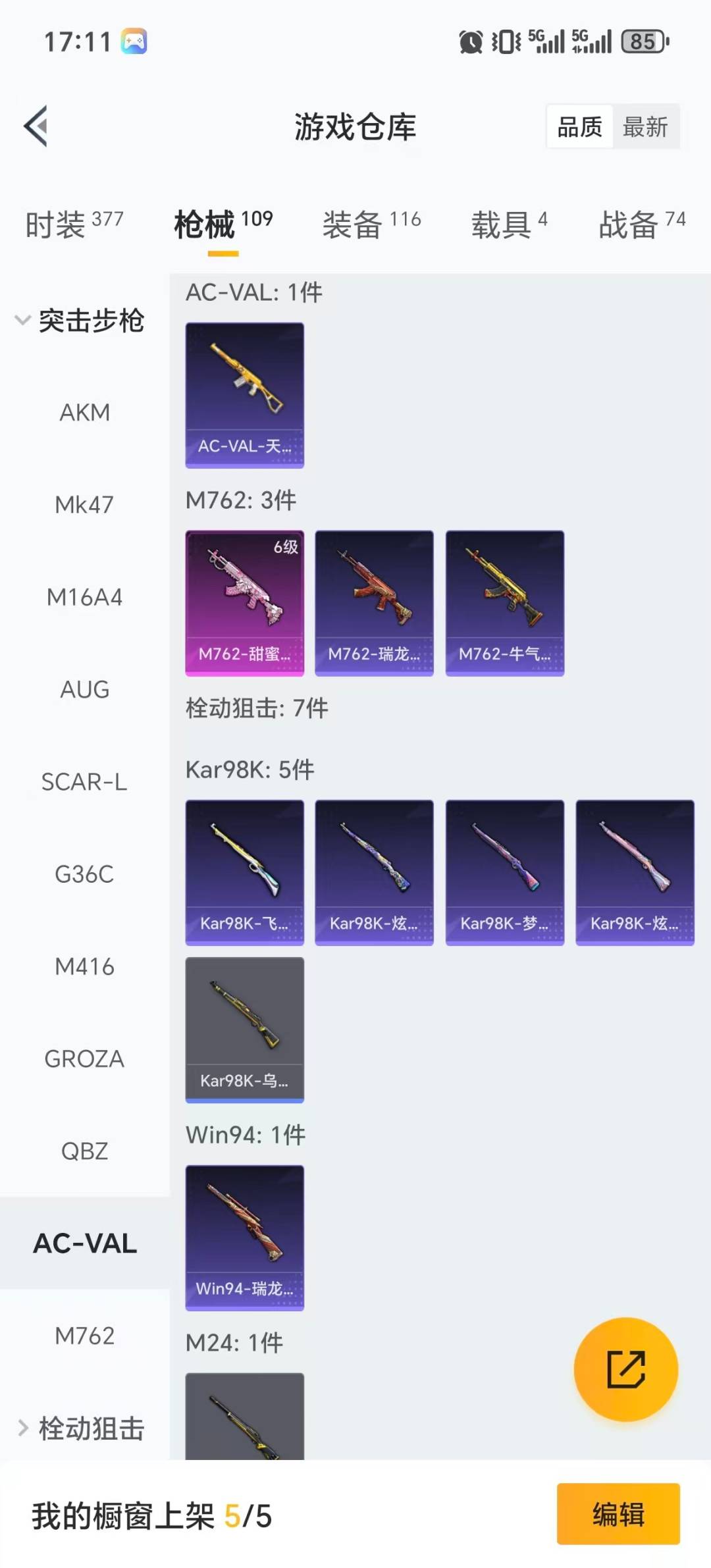This screenshot has width=711, height=1568.
Task: Tap the orange floating share button
Action: click(x=625, y=1369)
